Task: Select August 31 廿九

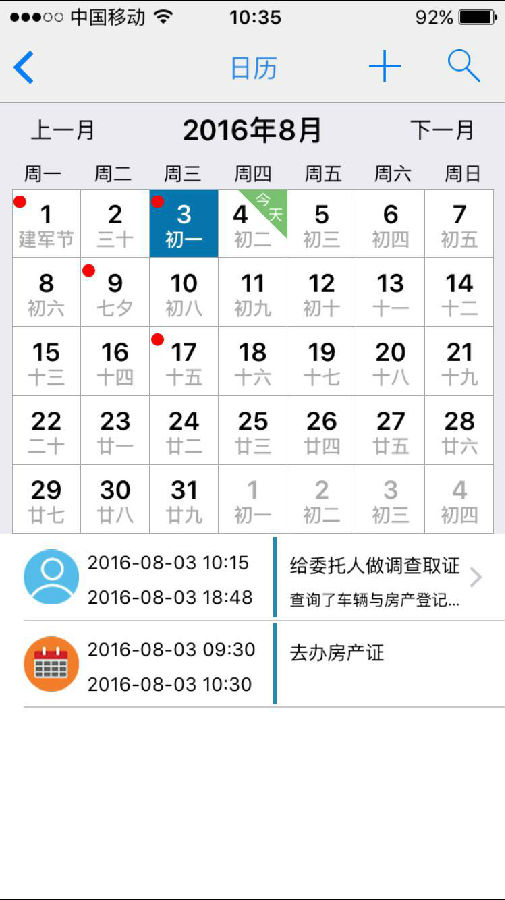Action: 184,499
